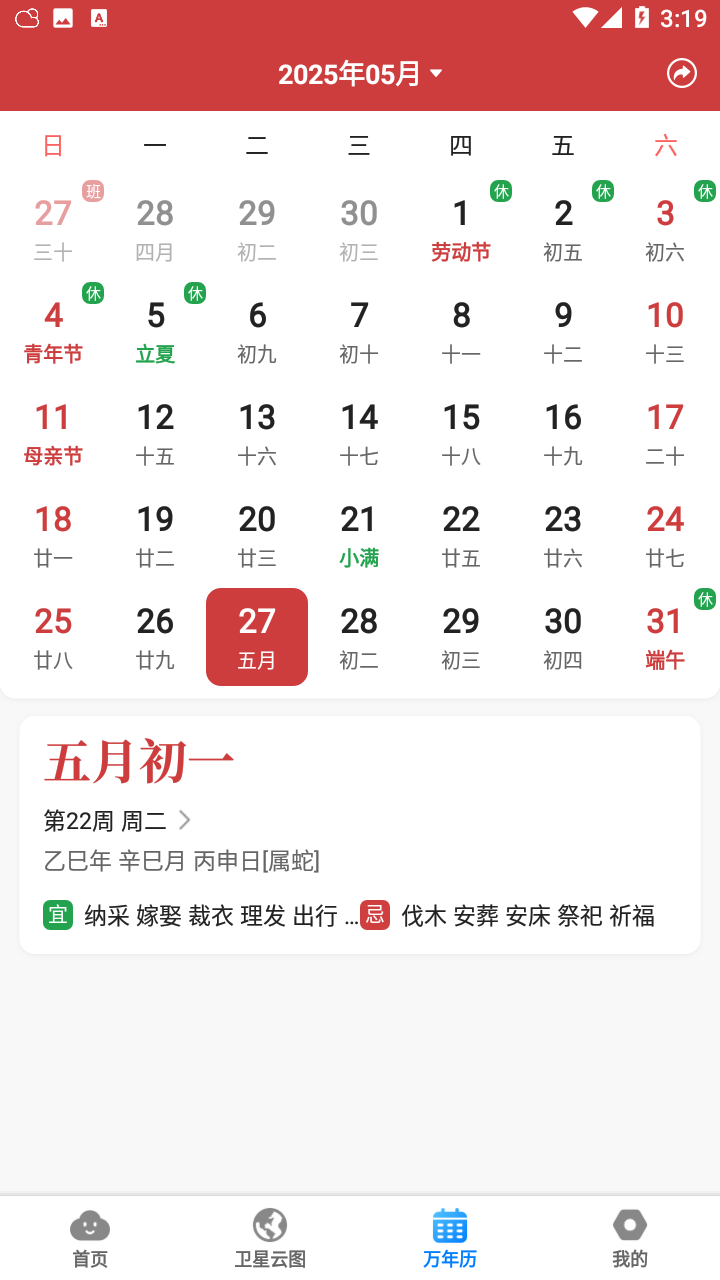Open the 2025年05月 month picker dropdown
Screen dimensions: 720x1280
[360, 74]
